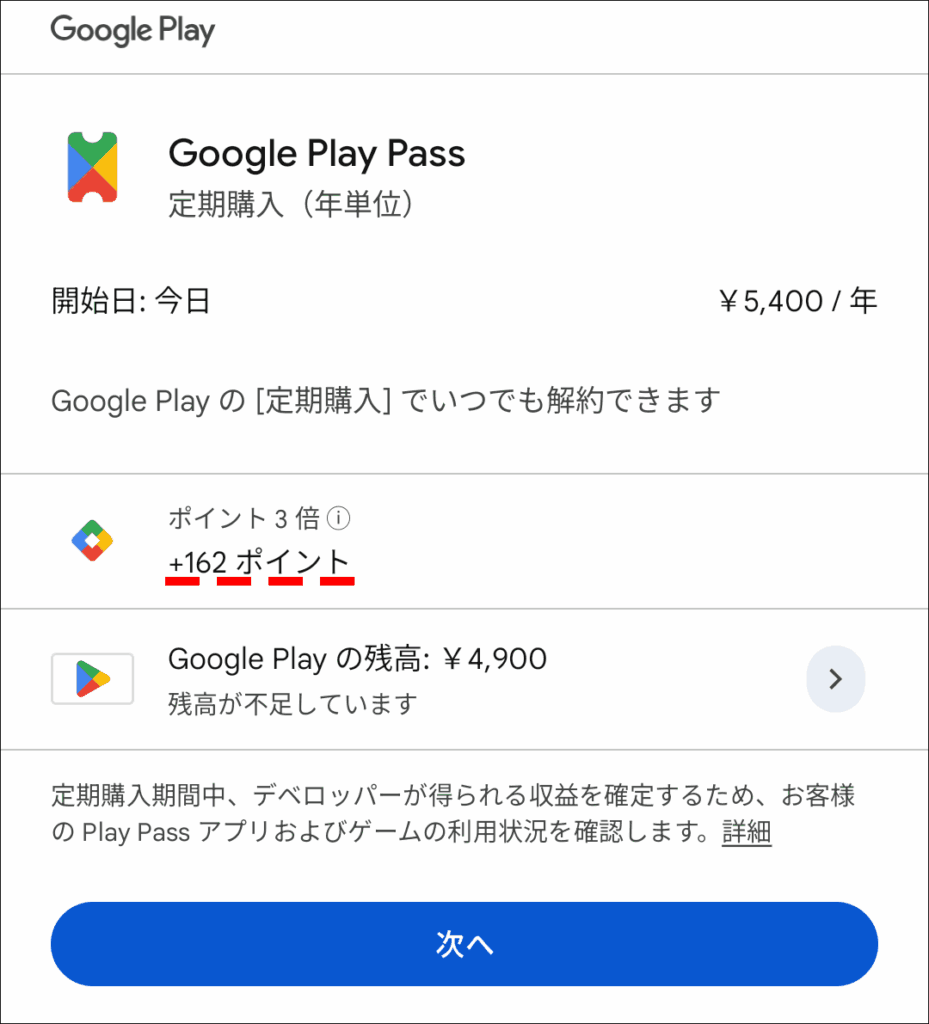Open the Google Play balance payment row
Image resolution: width=929 pixels, height=1024 pixels.
(x=835, y=679)
